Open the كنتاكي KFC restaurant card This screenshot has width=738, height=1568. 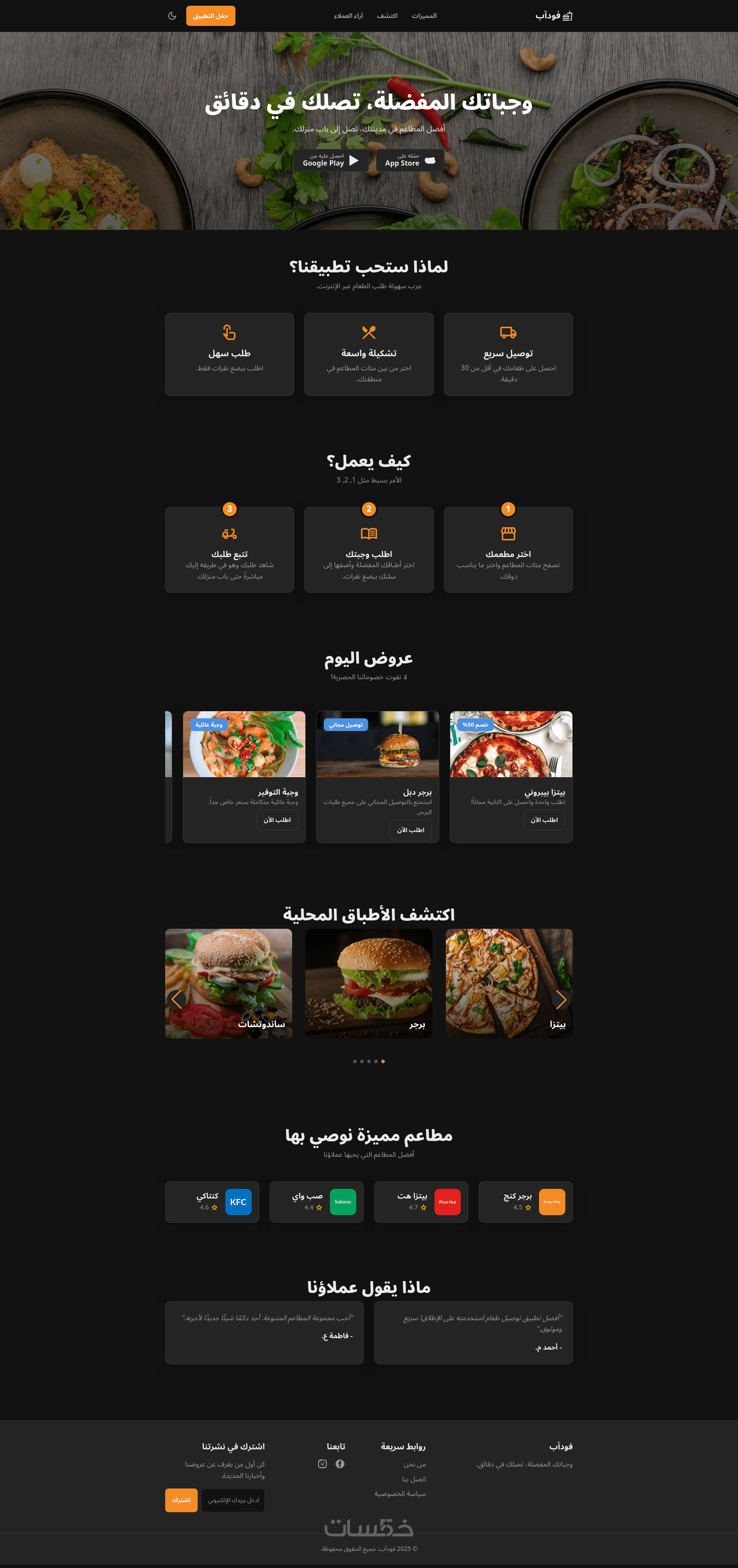tap(212, 1202)
